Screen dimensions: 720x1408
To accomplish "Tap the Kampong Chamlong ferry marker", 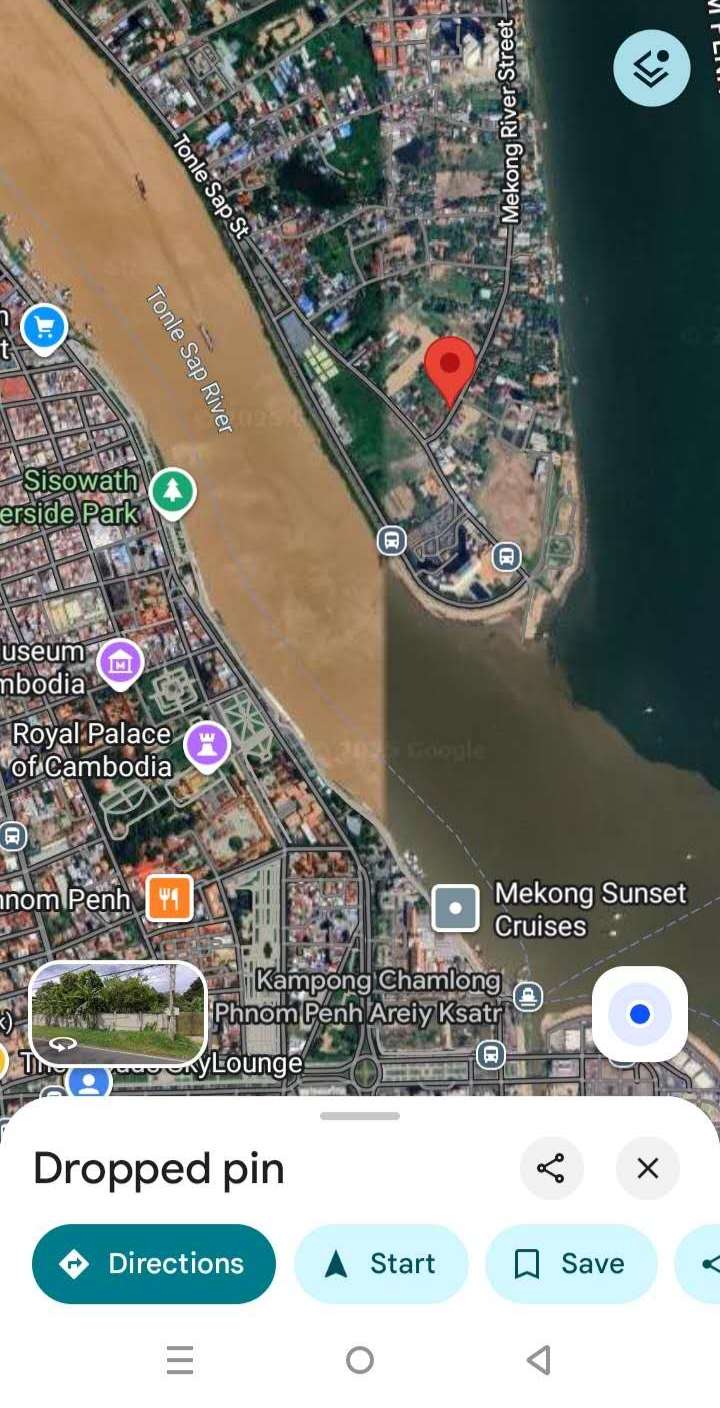I will (528, 996).
